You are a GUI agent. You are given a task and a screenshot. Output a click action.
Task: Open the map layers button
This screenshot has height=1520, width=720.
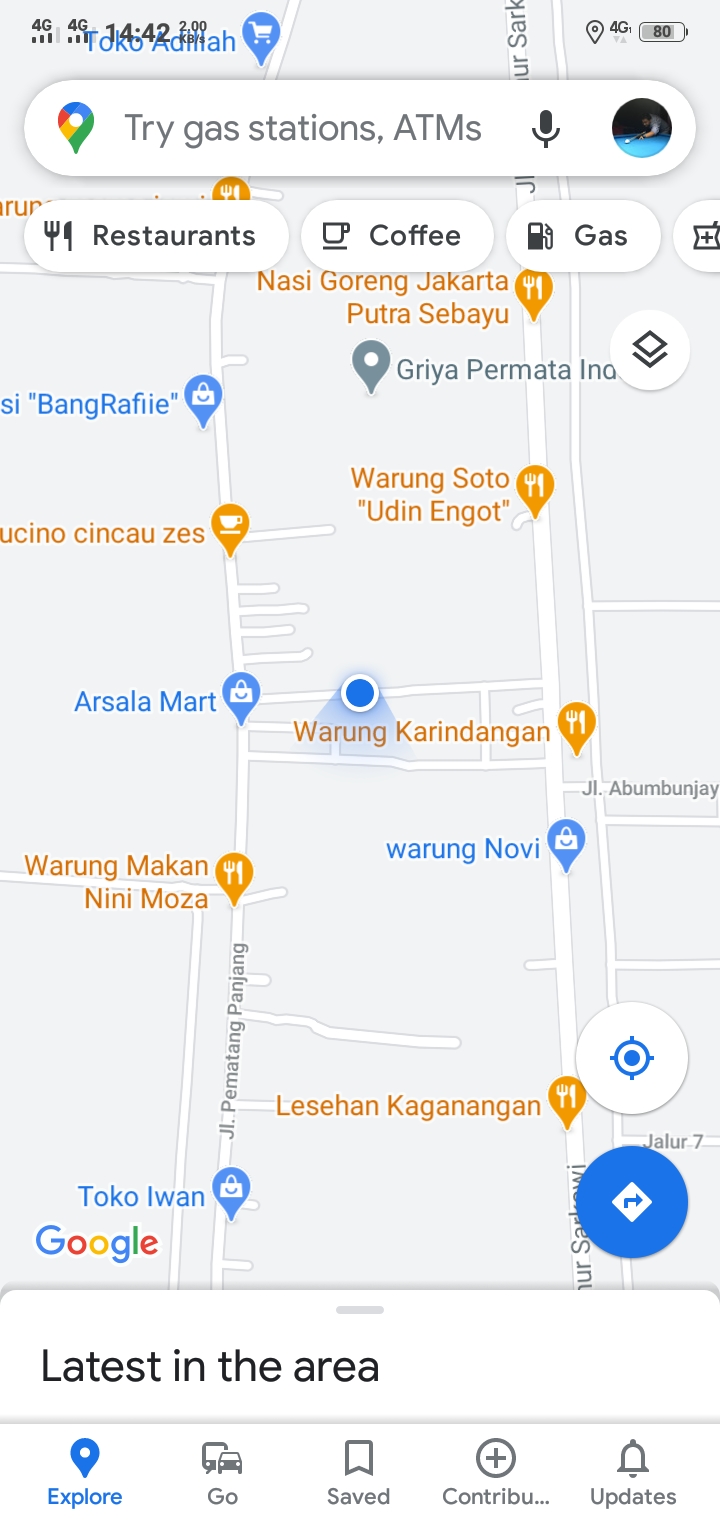[650, 350]
